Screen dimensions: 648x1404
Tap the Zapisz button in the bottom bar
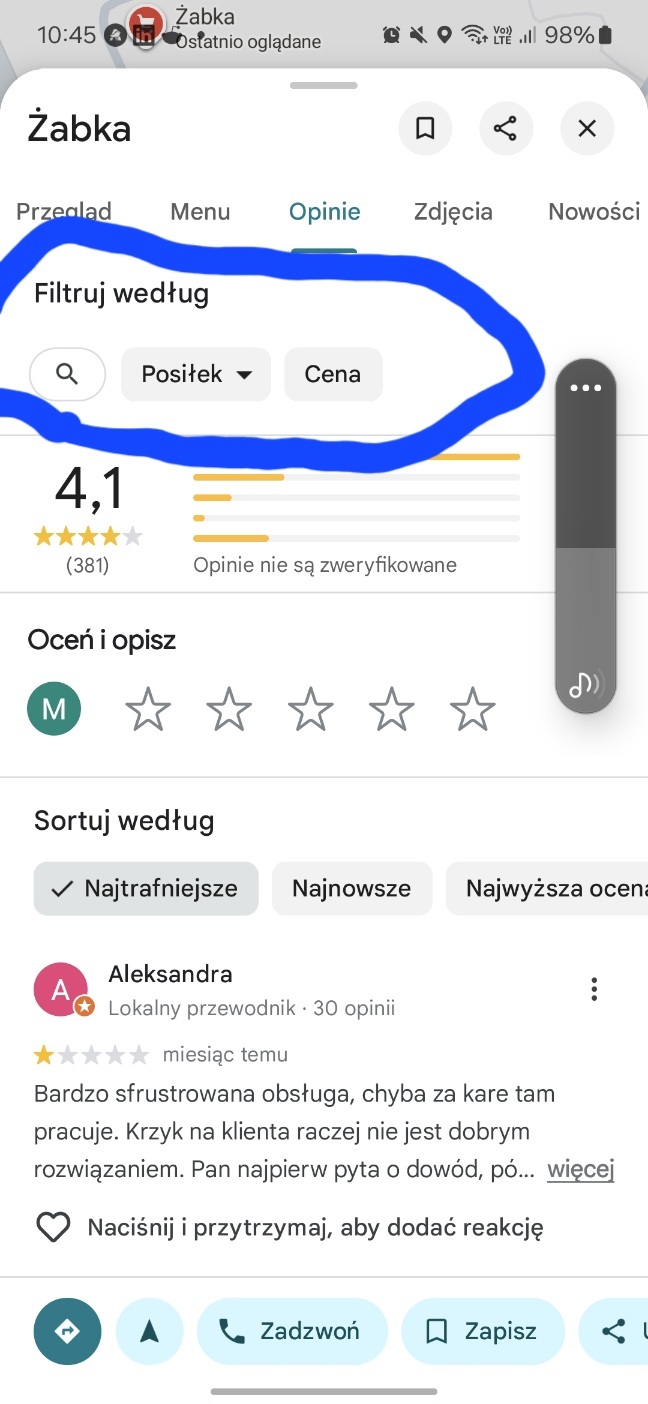pyautogui.click(x=482, y=1331)
